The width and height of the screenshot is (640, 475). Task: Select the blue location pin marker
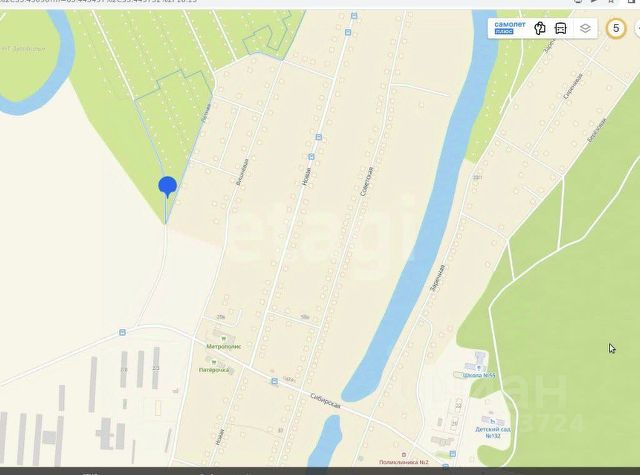pyautogui.click(x=167, y=187)
